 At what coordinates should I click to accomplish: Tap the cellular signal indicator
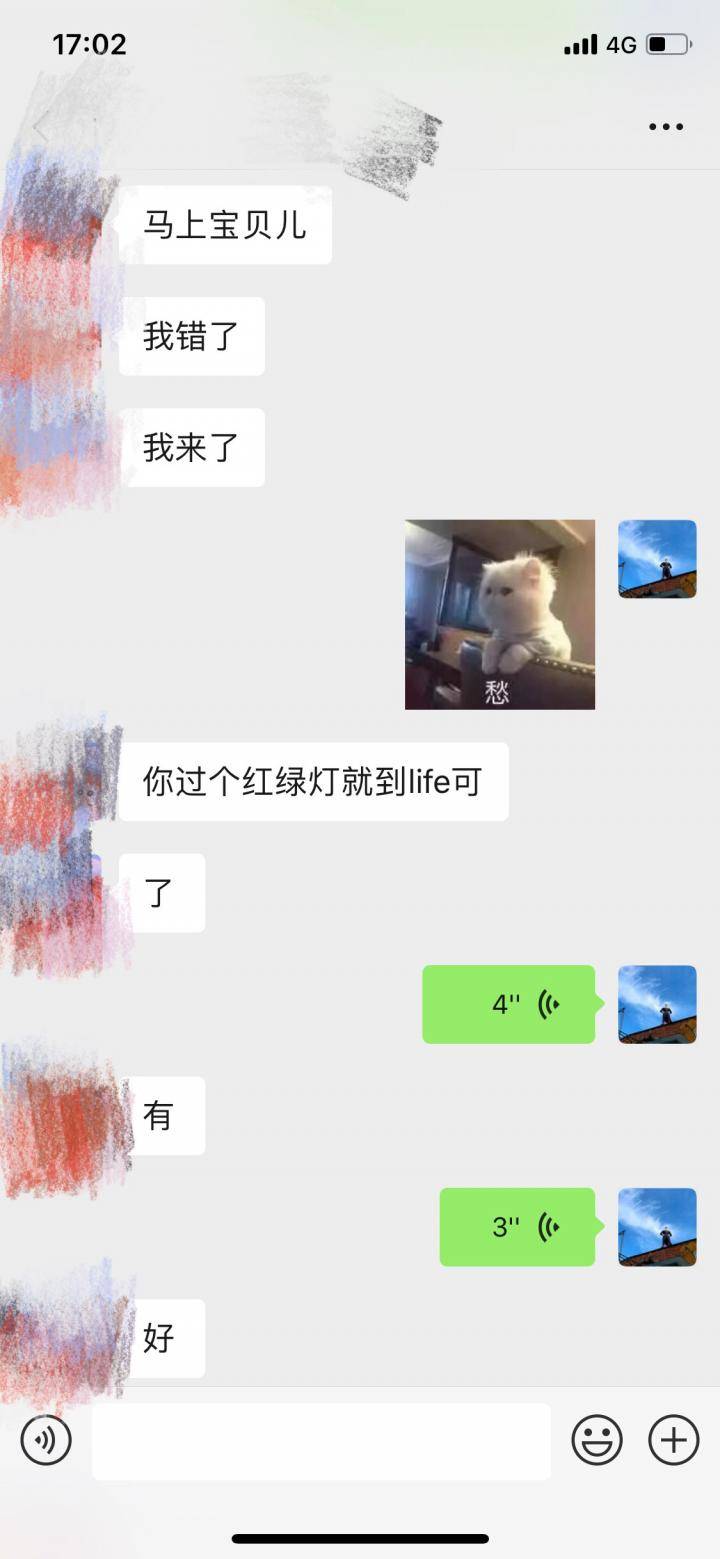pos(580,44)
